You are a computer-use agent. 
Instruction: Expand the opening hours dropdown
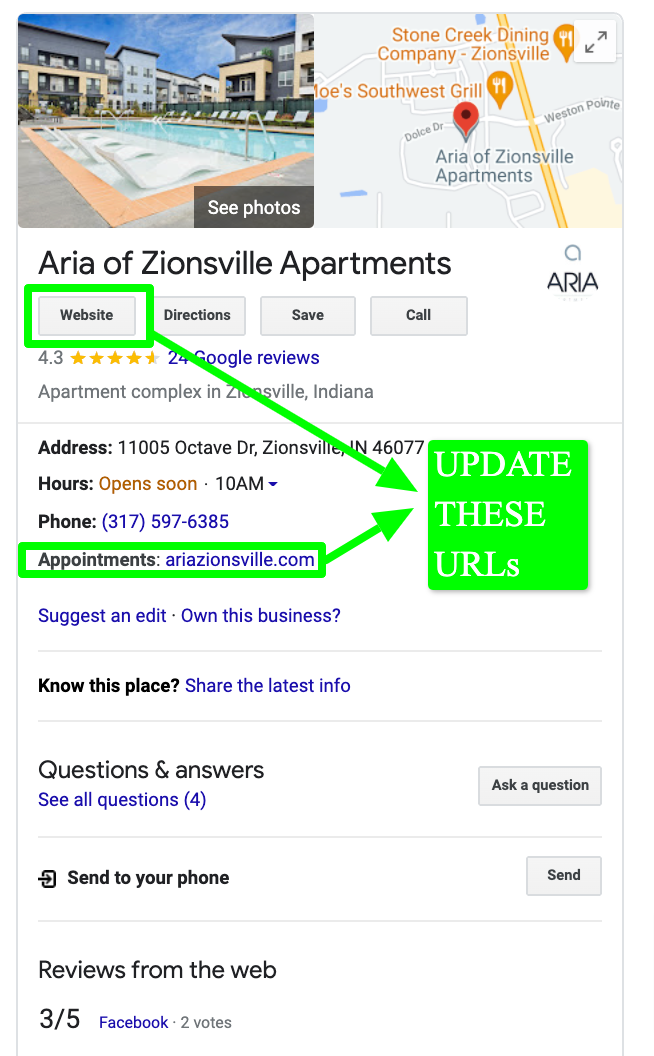273,485
